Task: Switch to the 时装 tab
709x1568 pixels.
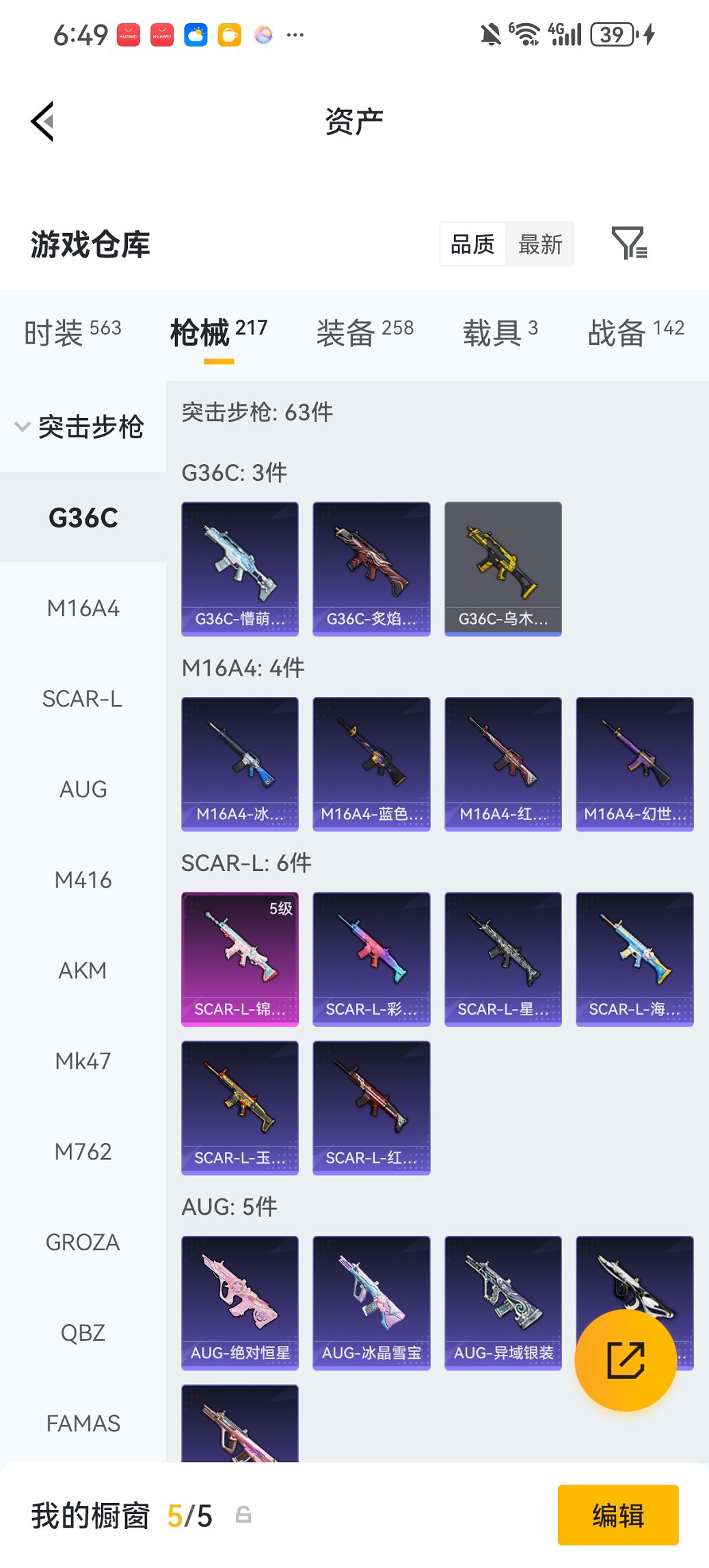Action: (x=72, y=332)
